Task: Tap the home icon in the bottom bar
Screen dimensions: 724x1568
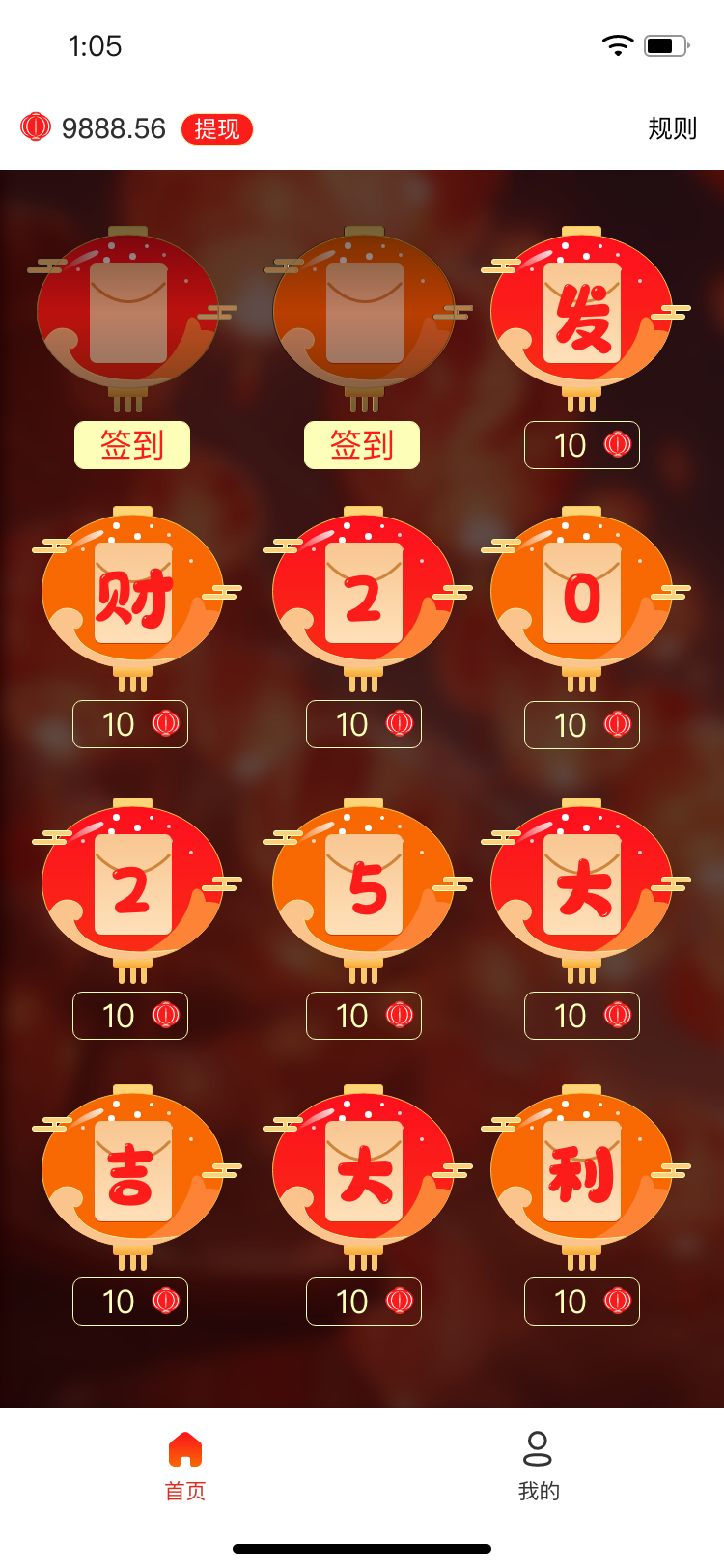Action: click(185, 1448)
